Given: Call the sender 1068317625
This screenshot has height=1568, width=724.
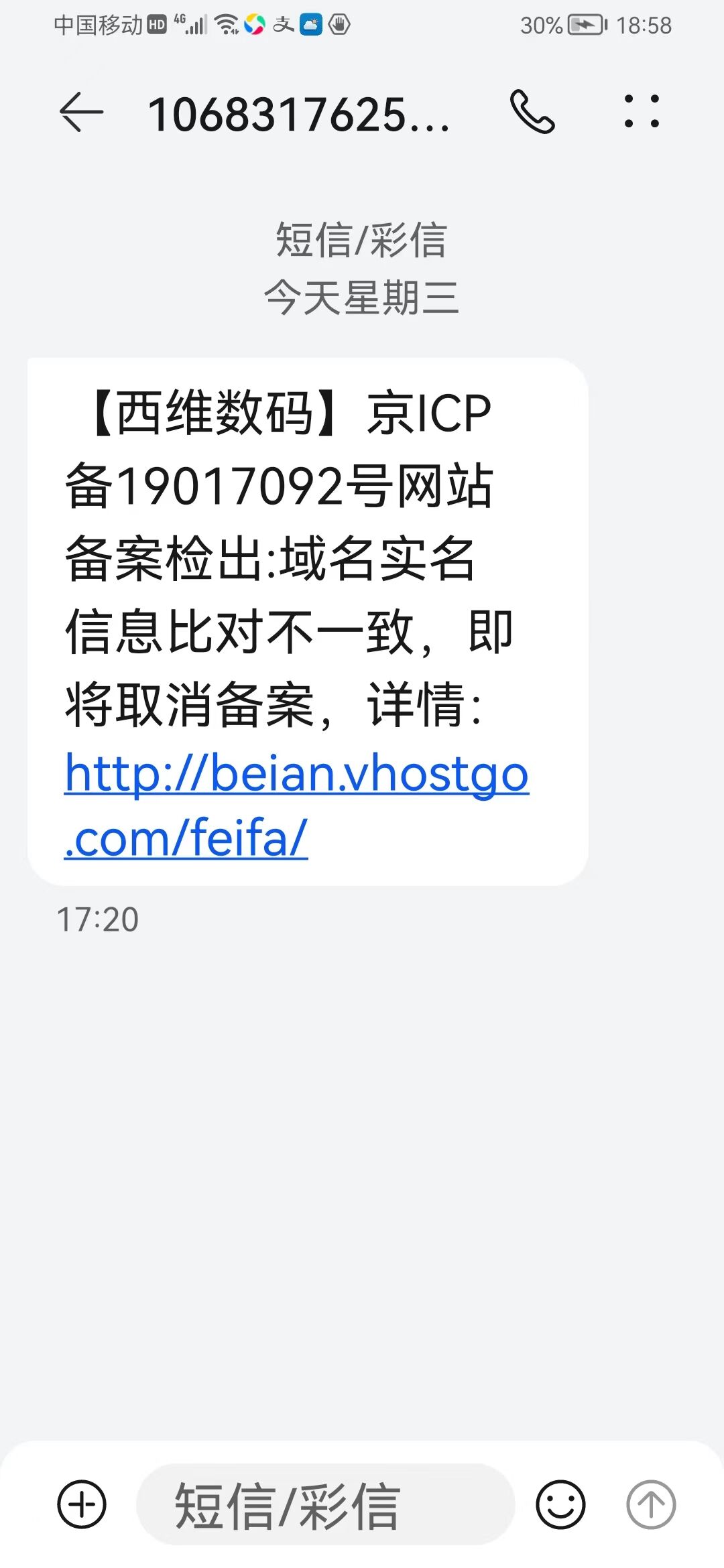Looking at the screenshot, I should (x=532, y=112).
